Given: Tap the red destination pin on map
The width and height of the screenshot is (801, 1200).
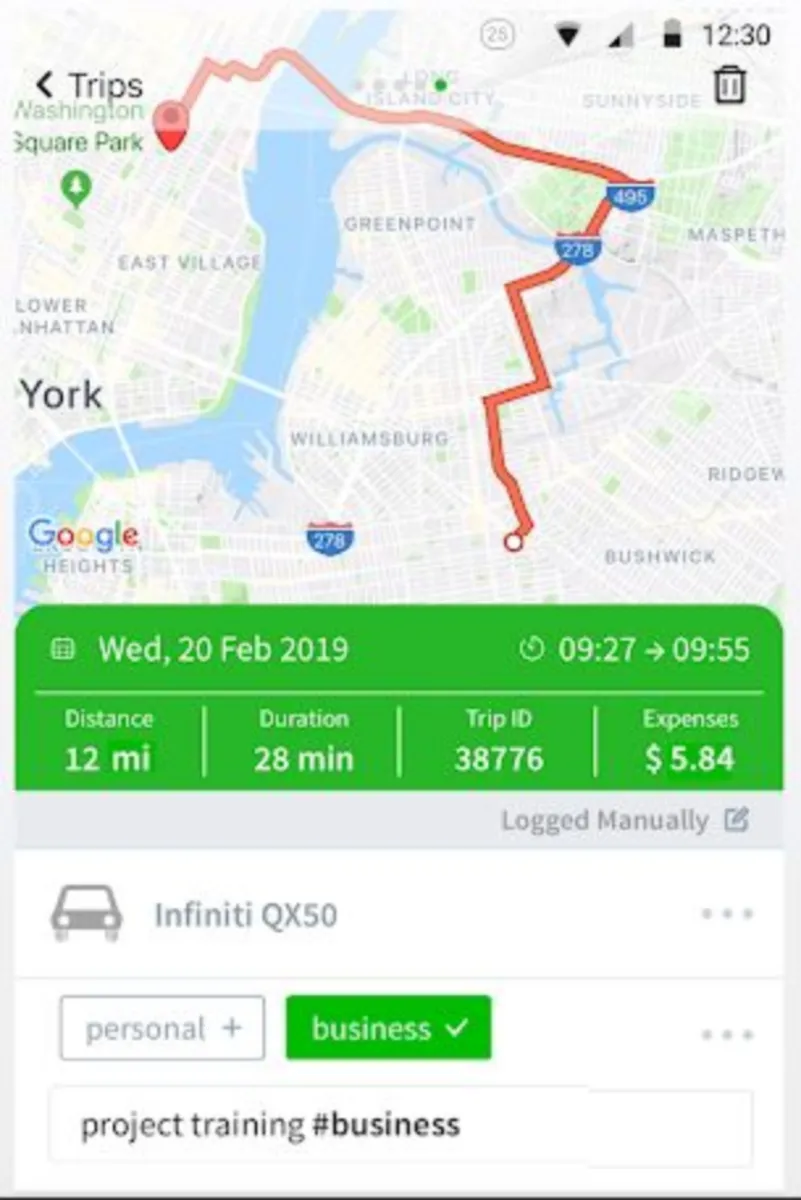Looking at the screenshot, I should pyautogui.click(x=172, y=125).
